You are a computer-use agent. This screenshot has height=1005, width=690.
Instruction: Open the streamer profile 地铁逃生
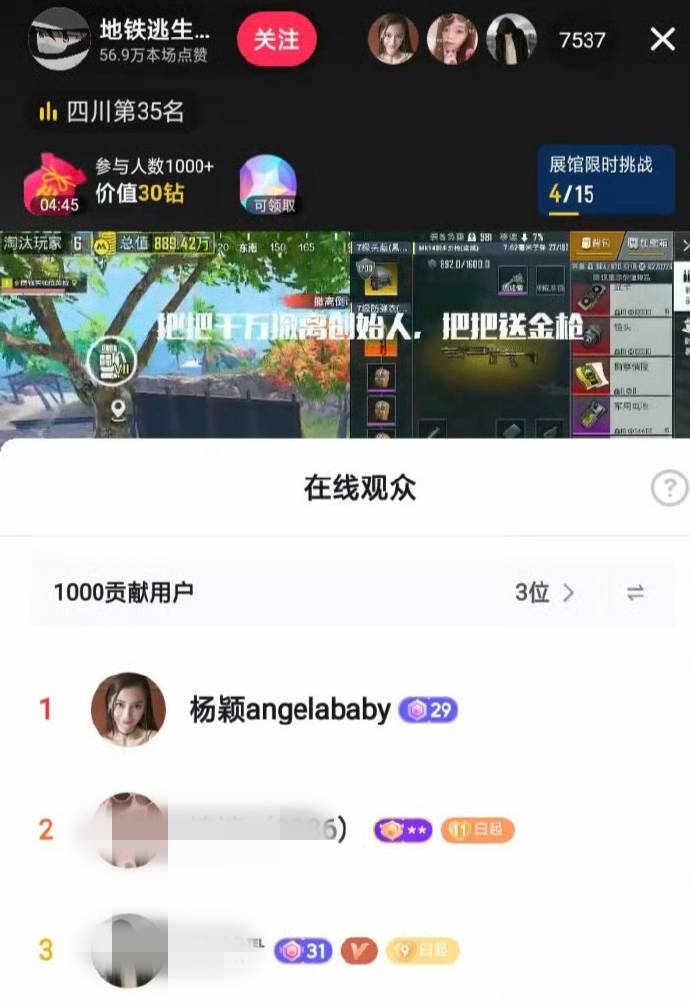click(154, 31)
